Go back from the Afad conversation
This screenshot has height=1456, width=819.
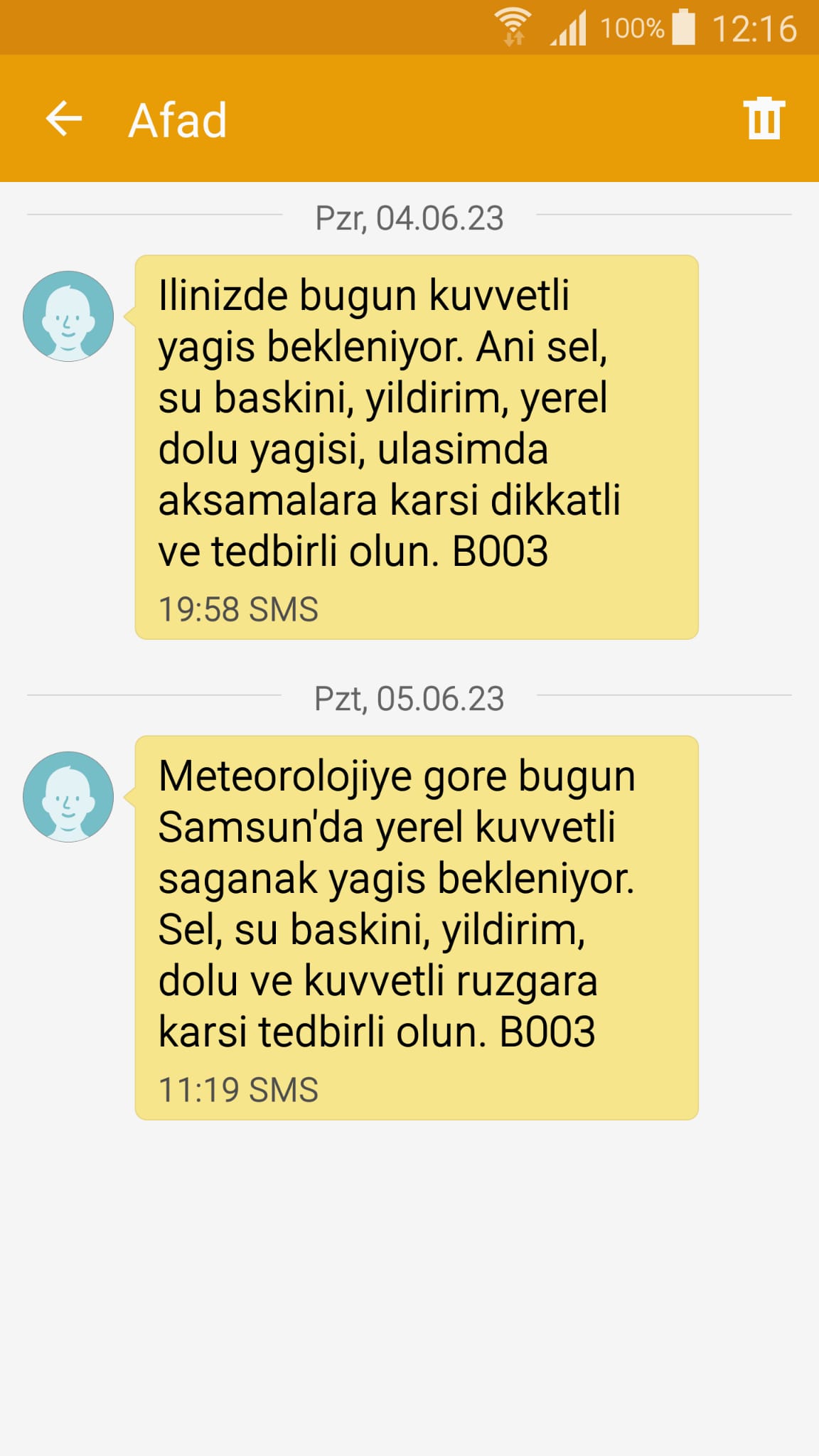[64, 119]
